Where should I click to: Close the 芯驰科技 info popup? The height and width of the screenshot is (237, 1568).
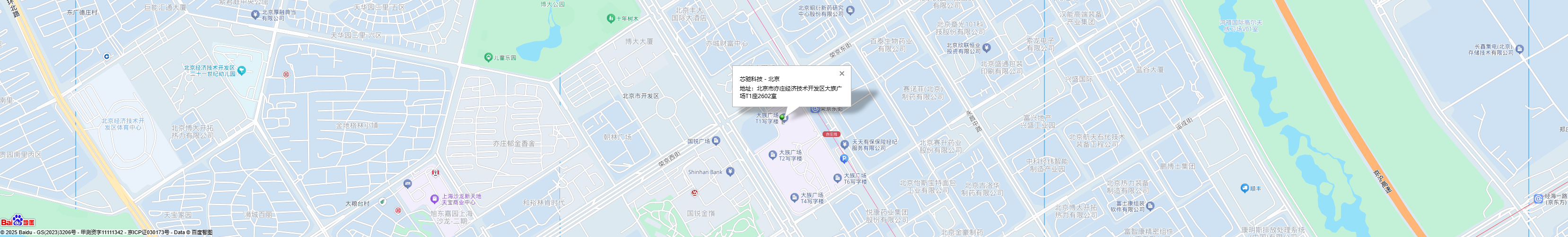(x=842, y=74)
